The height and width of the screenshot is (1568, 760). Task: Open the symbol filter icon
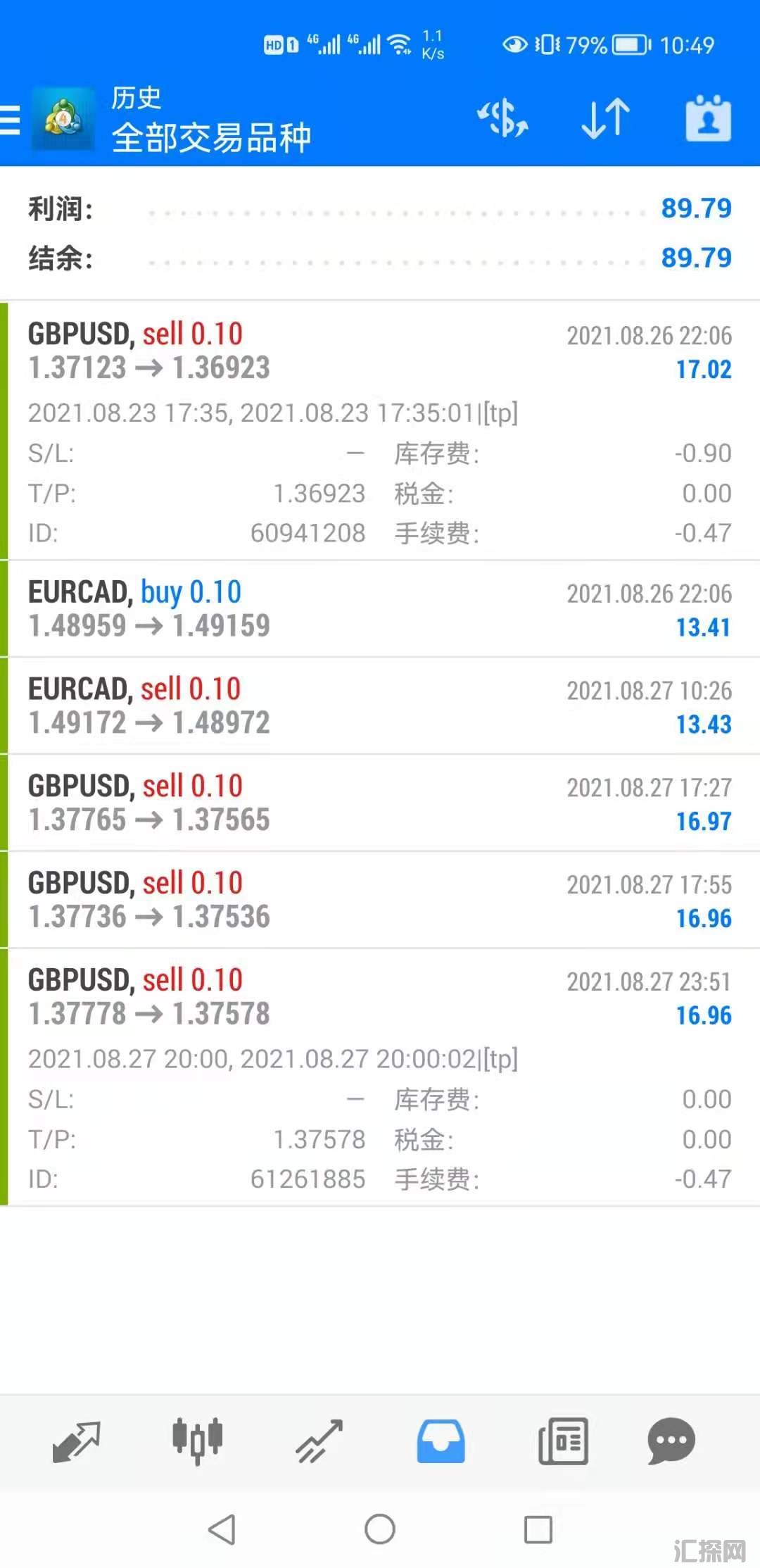pos(502,118)
